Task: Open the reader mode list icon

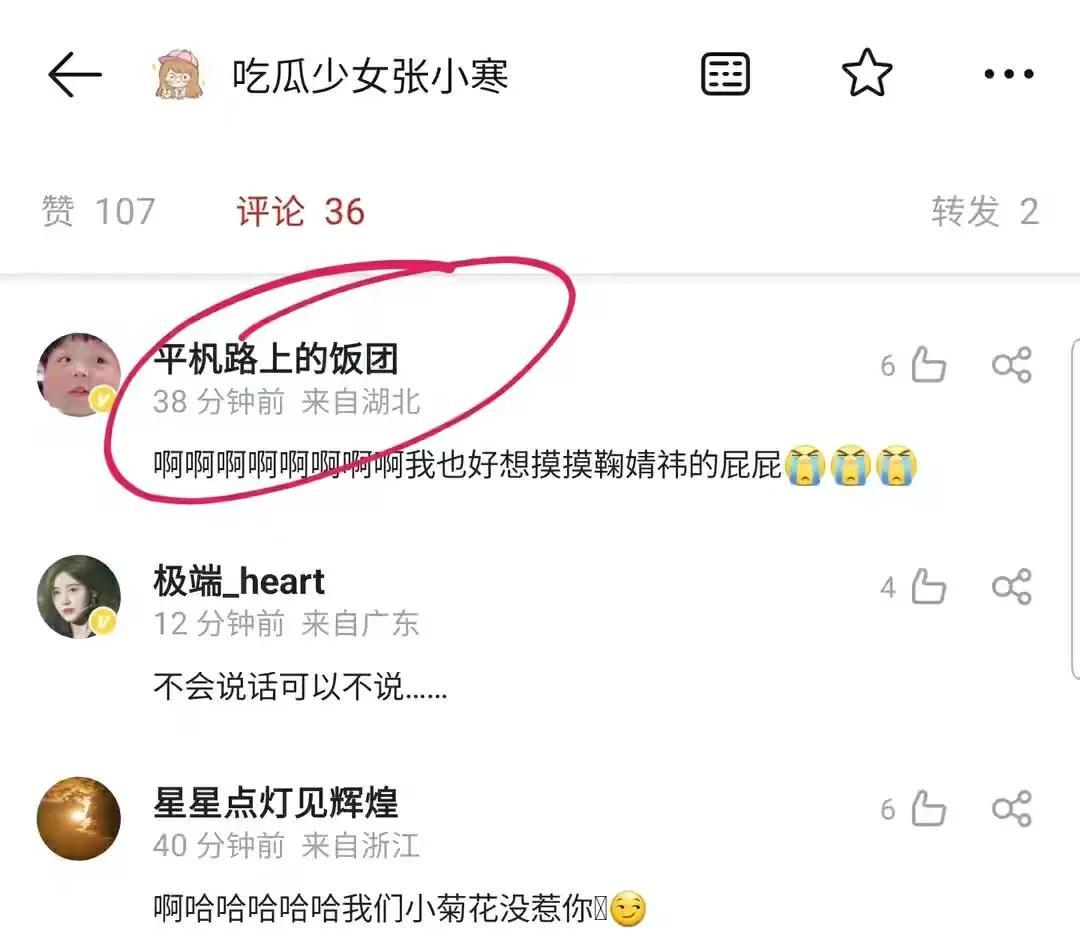Action: click(725, 75)
